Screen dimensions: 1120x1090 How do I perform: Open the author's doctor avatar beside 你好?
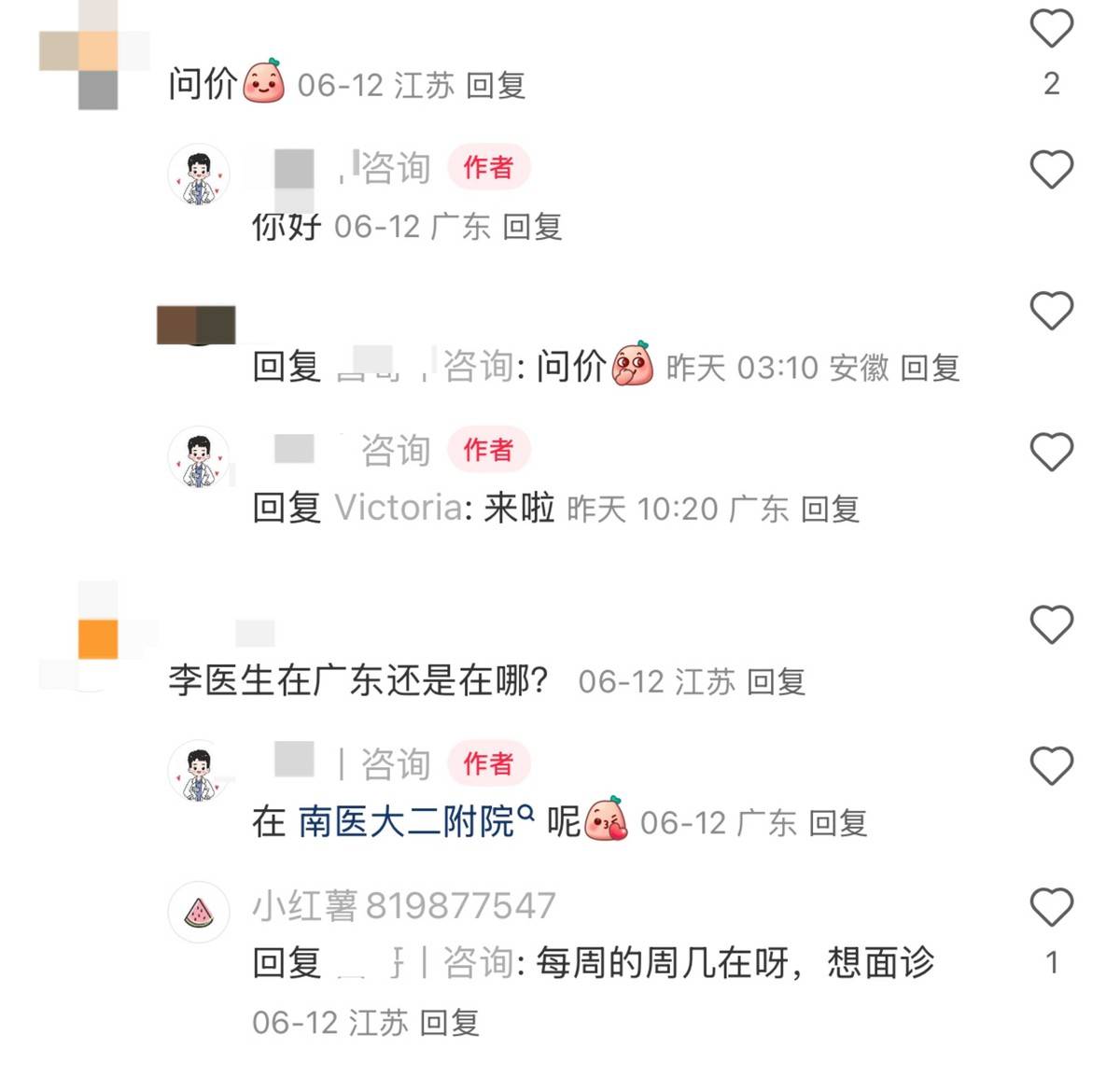coord(199,175)
